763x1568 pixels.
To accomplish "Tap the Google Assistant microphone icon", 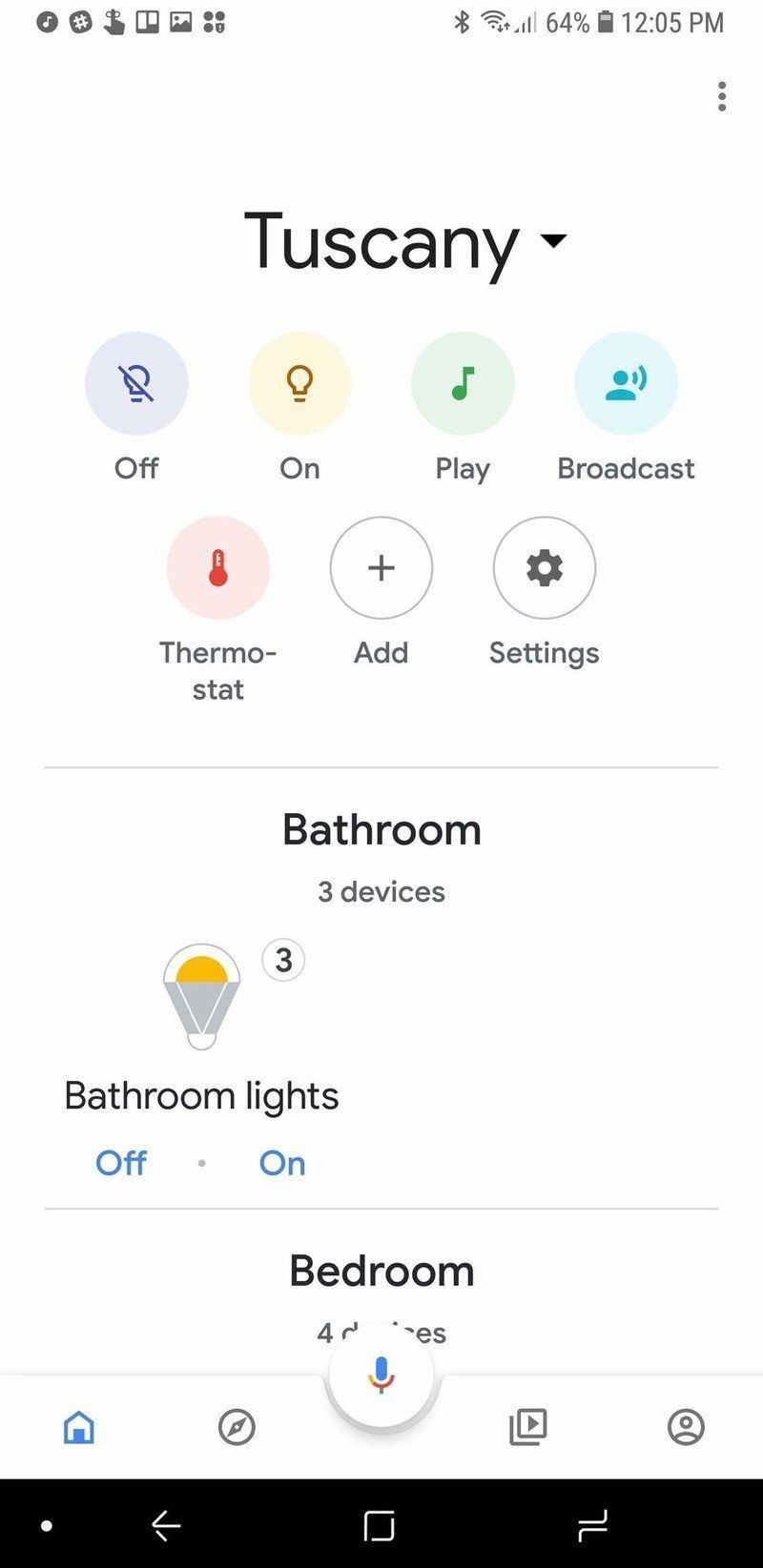I will 381,1373.
